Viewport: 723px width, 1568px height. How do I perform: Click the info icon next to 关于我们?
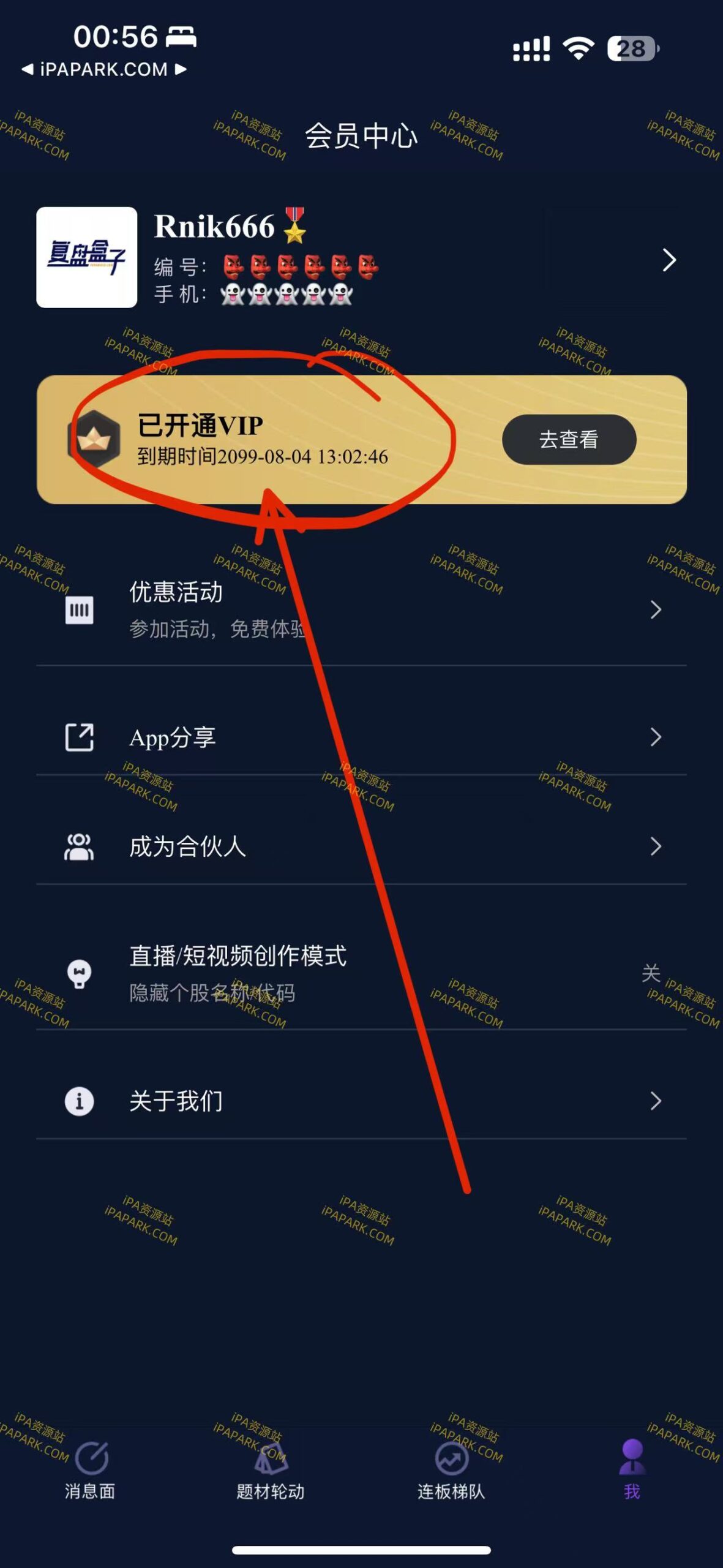80,1101
